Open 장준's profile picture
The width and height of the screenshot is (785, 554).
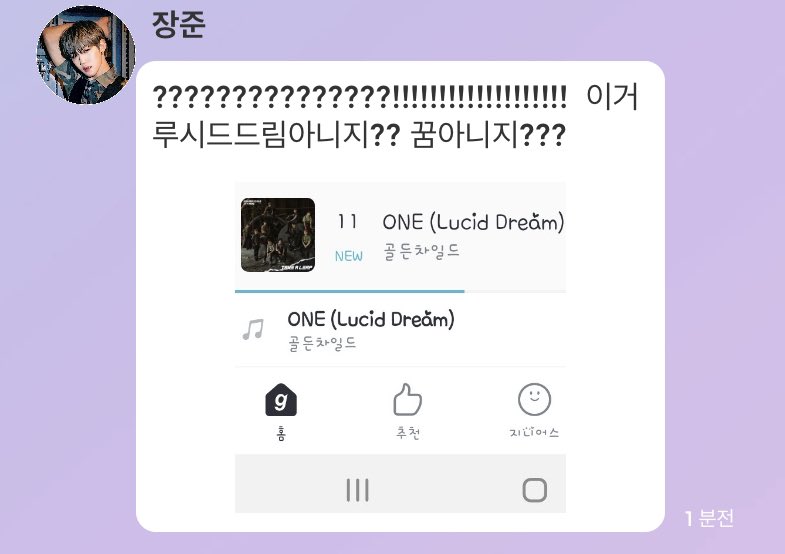[x=86, y=55]
